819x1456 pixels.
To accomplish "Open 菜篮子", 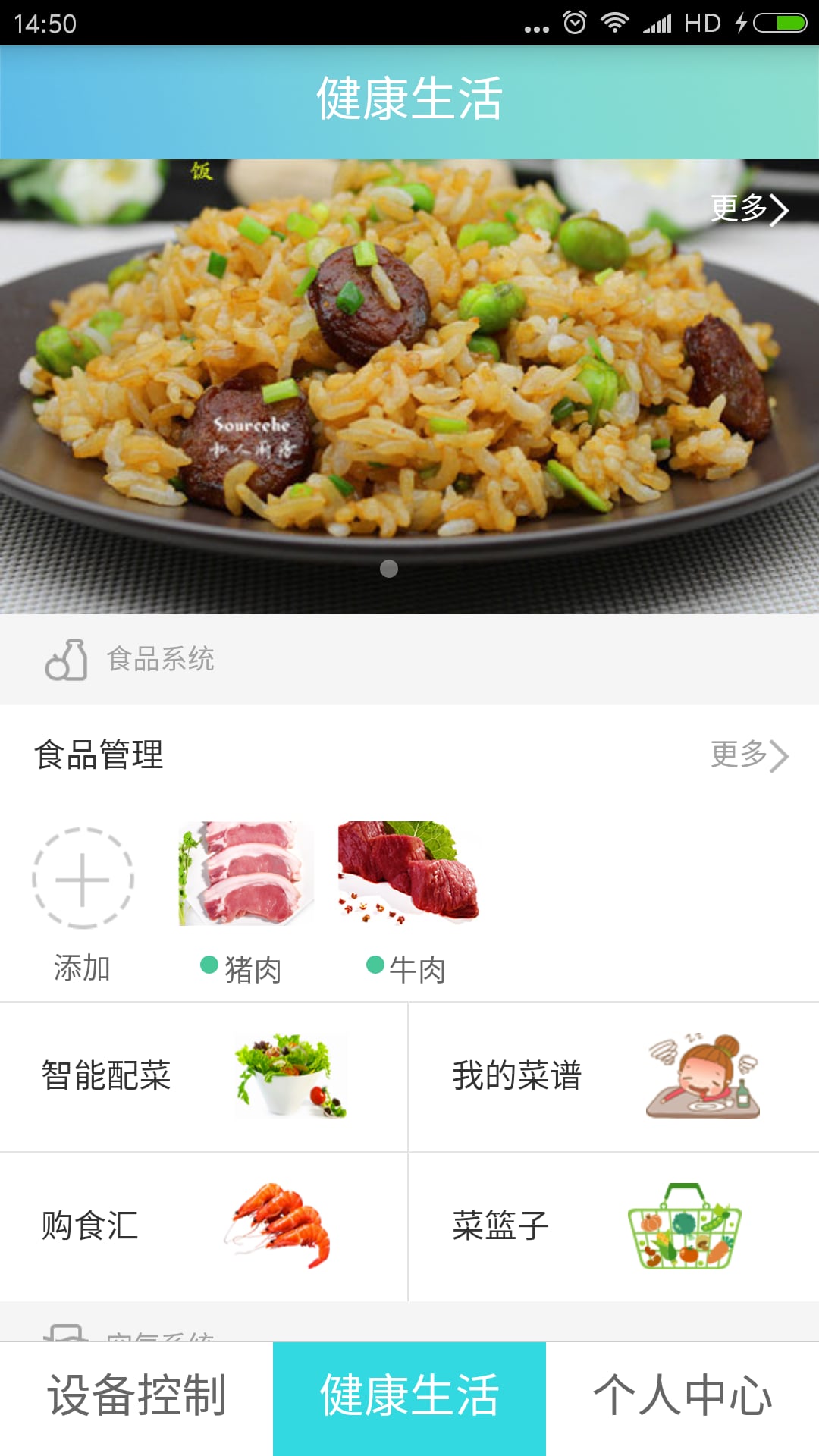I will (614, 1227).
